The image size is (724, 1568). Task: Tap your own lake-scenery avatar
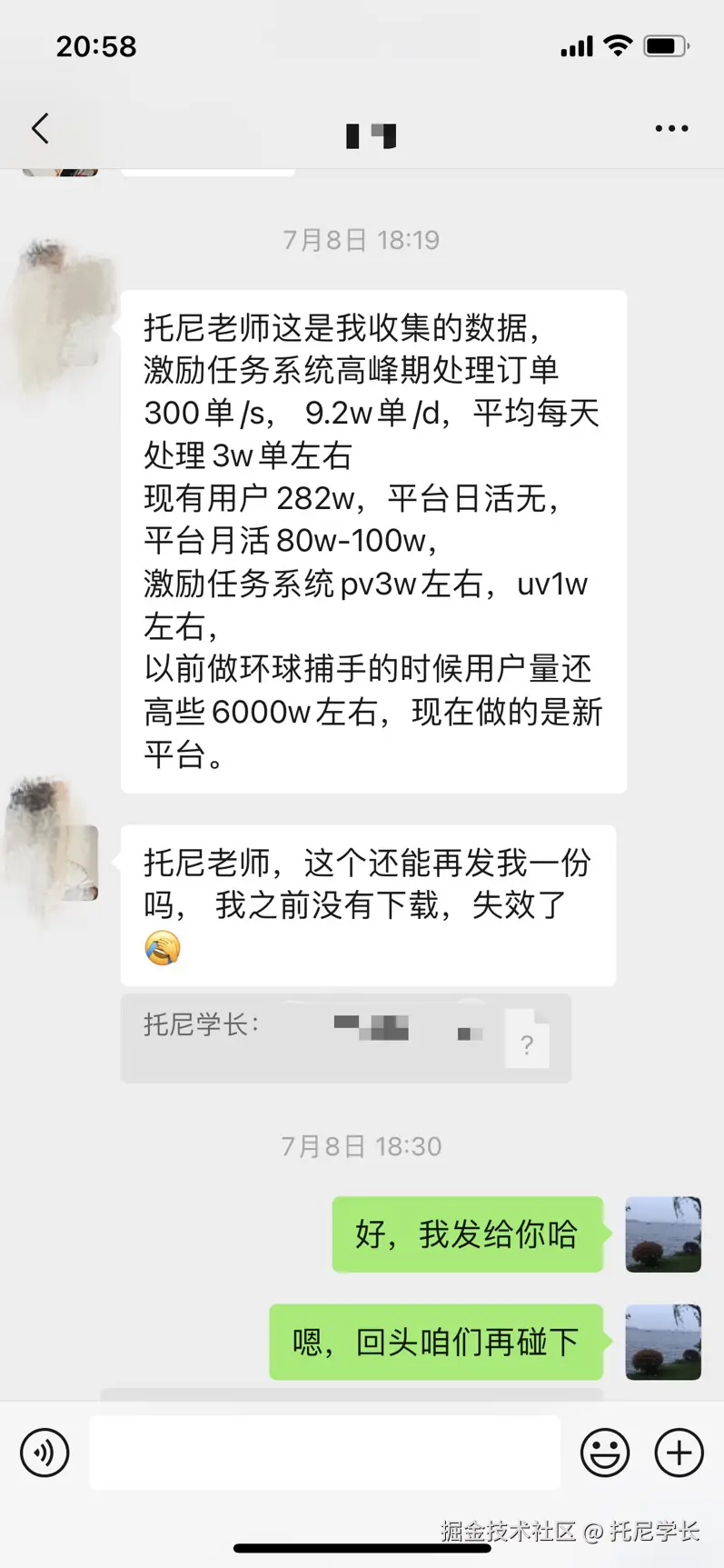[662, 1235]
